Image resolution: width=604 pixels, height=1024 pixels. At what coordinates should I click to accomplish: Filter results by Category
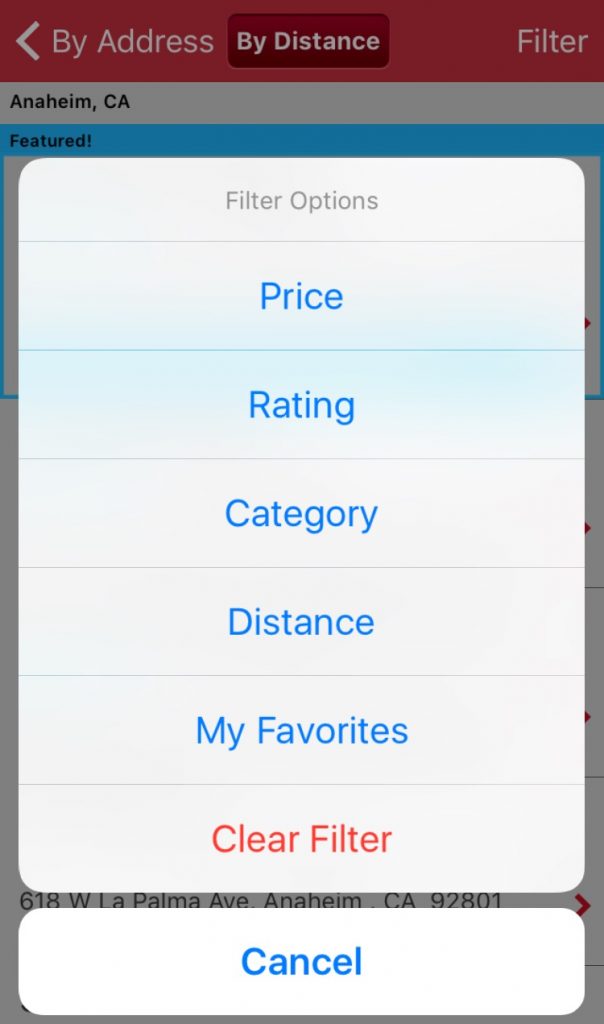(301, 513)
